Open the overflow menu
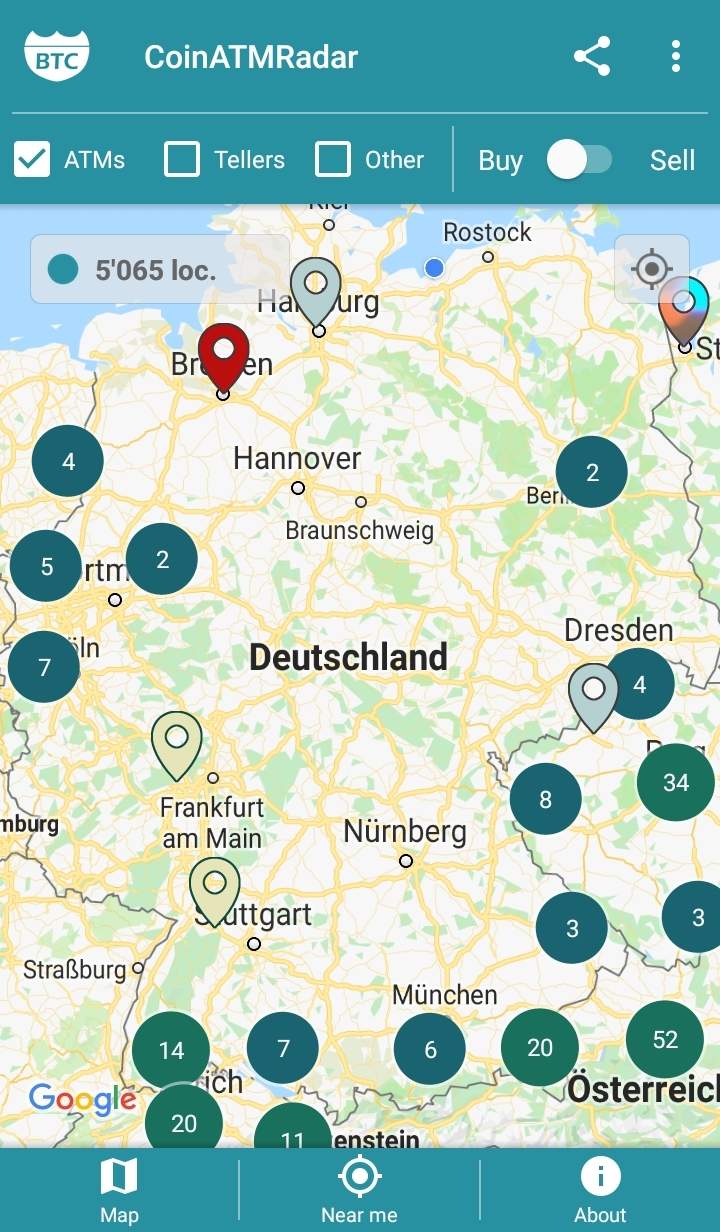The height and width of the screenshot is (1232, 720). 676,57
